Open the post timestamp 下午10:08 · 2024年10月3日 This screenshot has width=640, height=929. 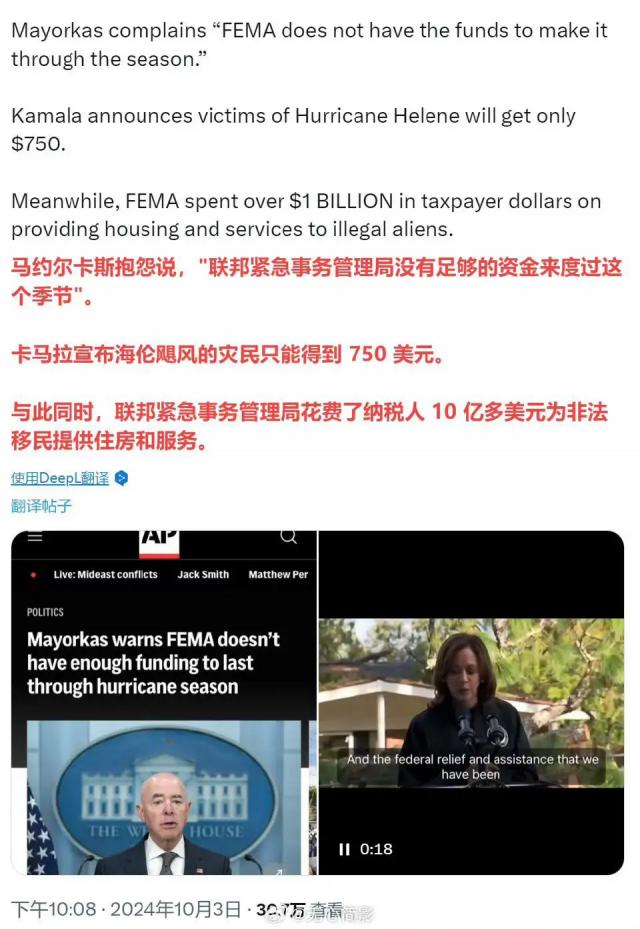(x=126, y=909)
